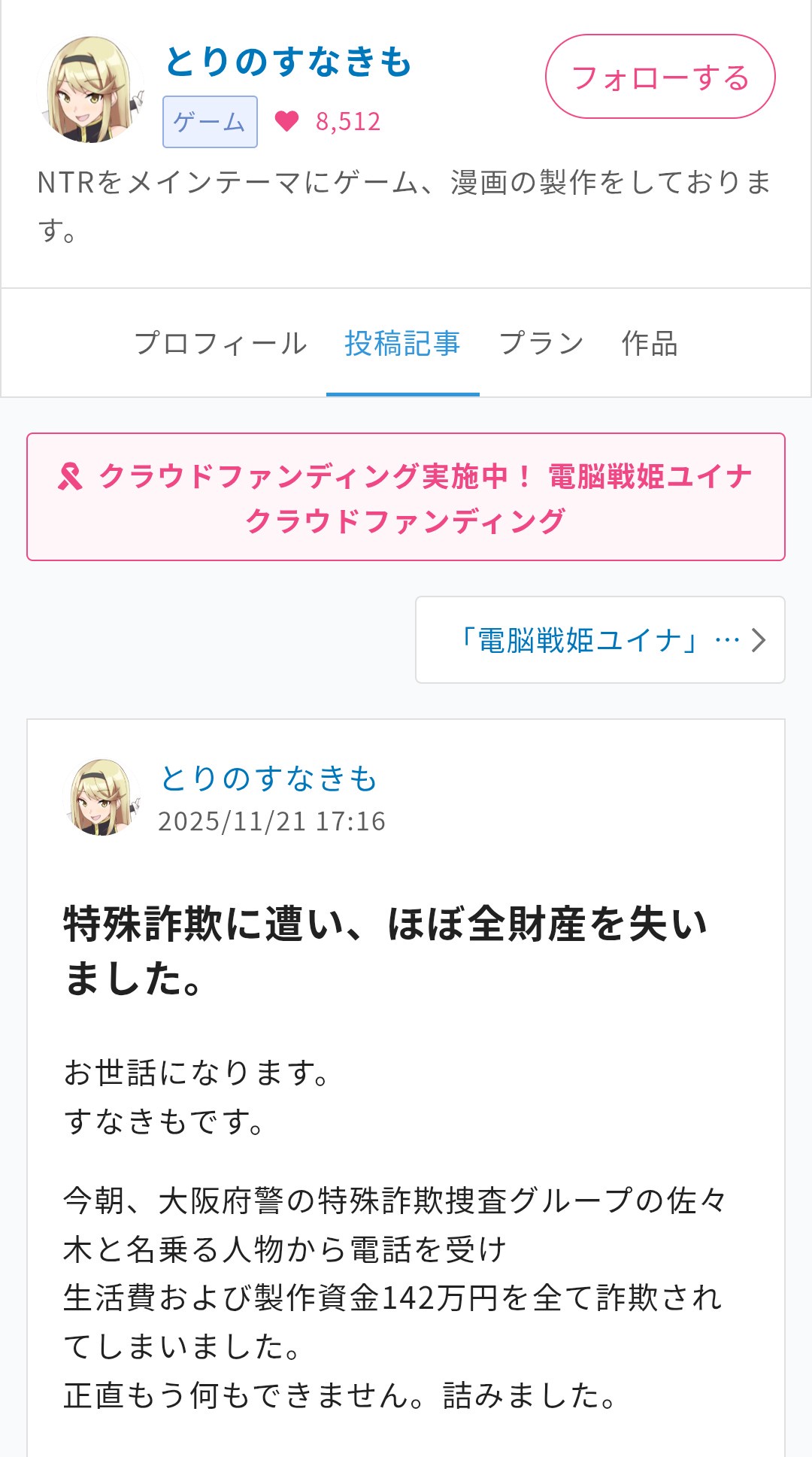The height and width of the screenshot is (1457, 812).
Task: Open the プラン tab
Action: click(541, 344)
